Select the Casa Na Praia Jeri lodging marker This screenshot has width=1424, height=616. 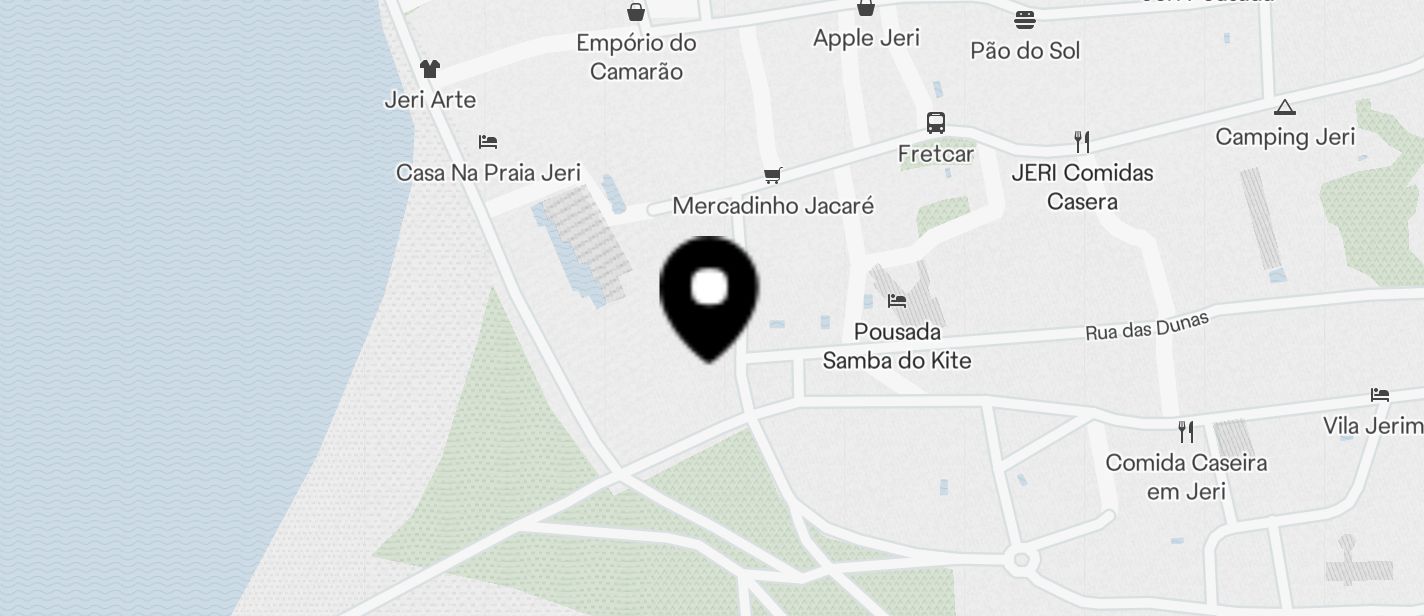(488, 143)
